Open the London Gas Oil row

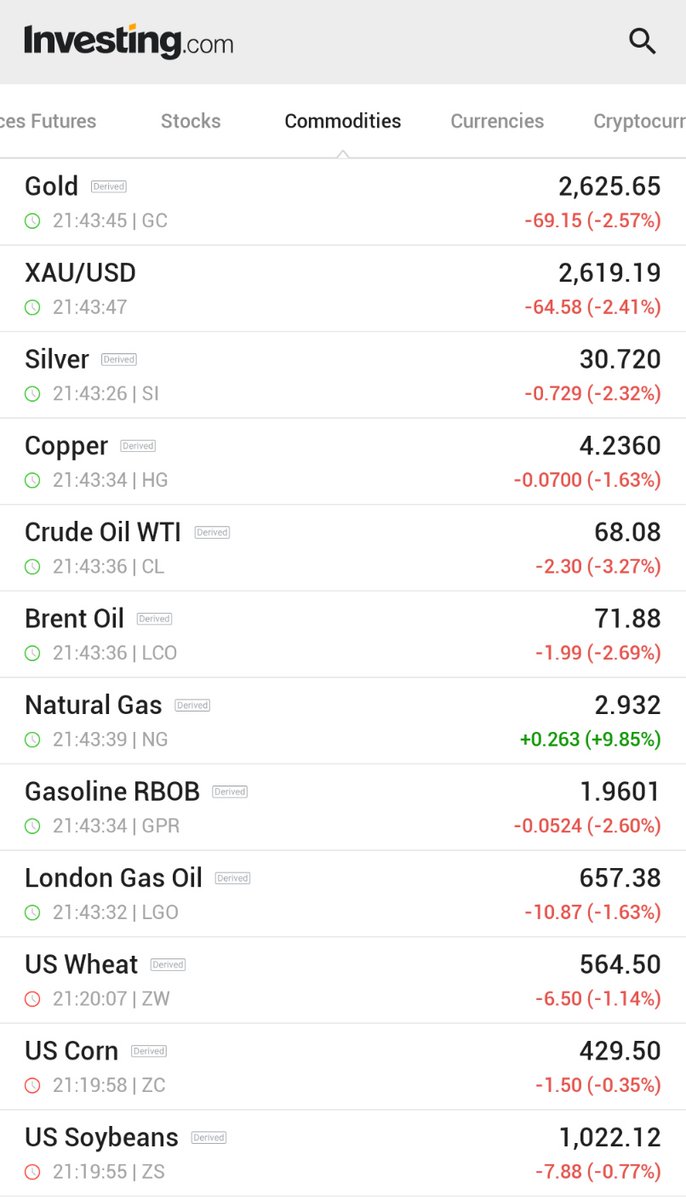(x=343, y=894)
